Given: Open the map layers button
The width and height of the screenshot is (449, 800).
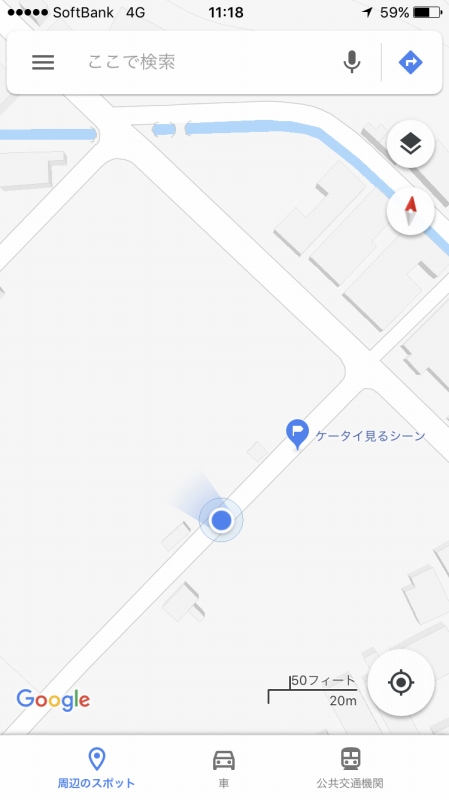Looking at the screenshot, I should (411, 144).
